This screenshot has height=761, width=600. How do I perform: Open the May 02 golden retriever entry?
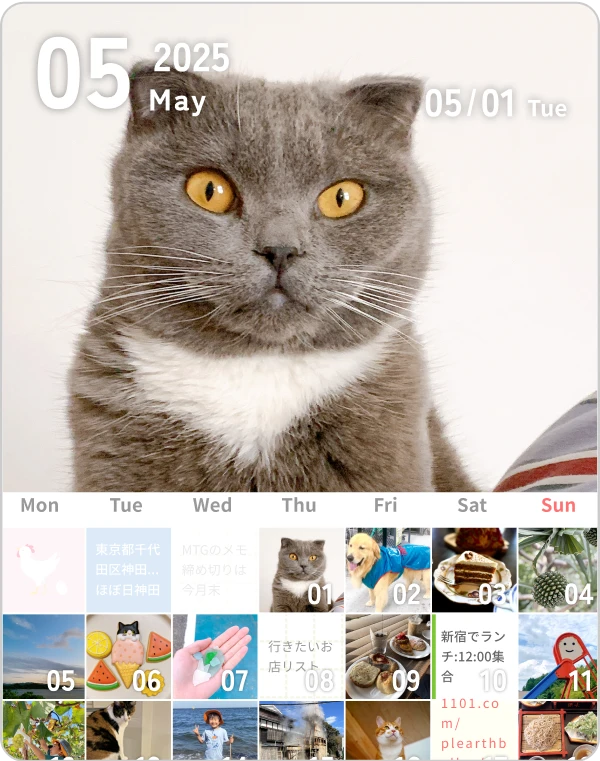[387, 569]
